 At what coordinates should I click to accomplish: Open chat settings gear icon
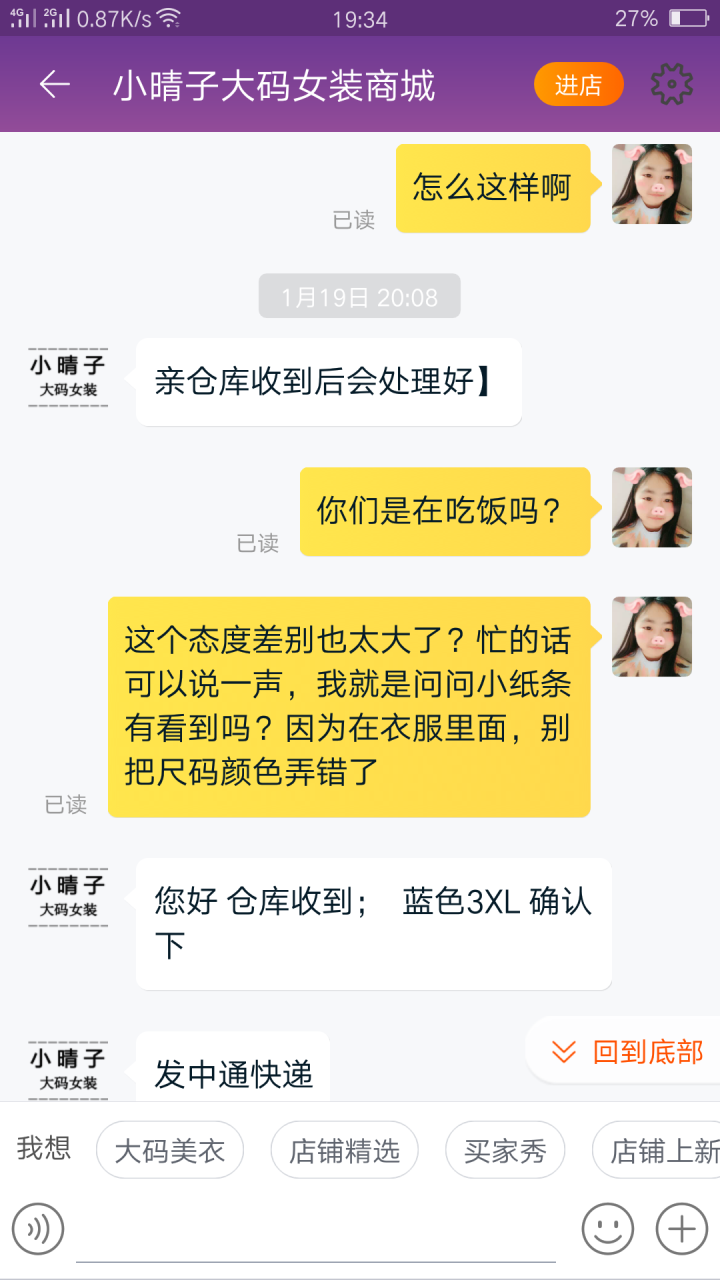pyautogui.click(x=671, y=85)
